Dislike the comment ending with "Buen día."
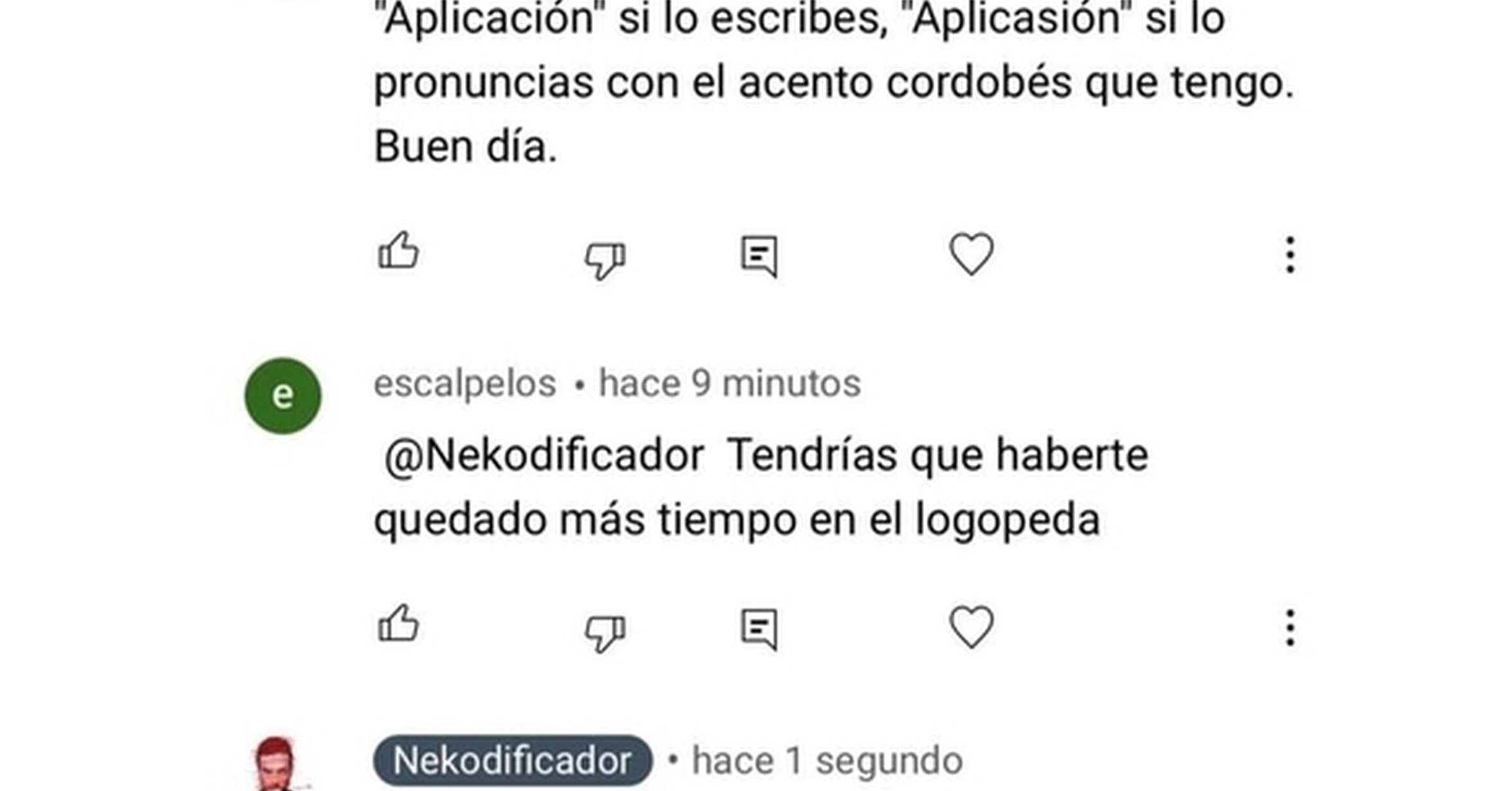 (605, 260)
